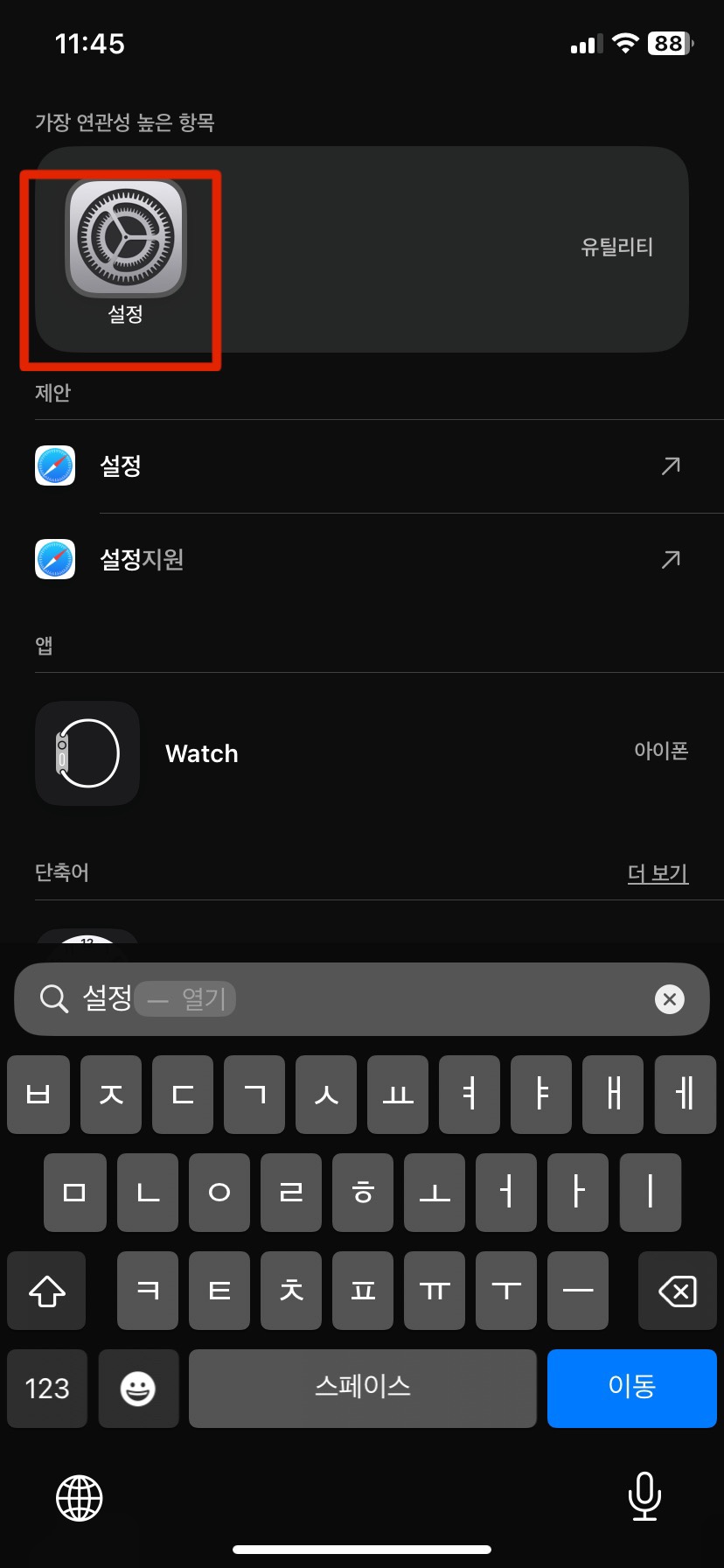This screenshot has height=1568, width=724.
Task: Hit the backspace key
Action: [x=678, y=1291]
